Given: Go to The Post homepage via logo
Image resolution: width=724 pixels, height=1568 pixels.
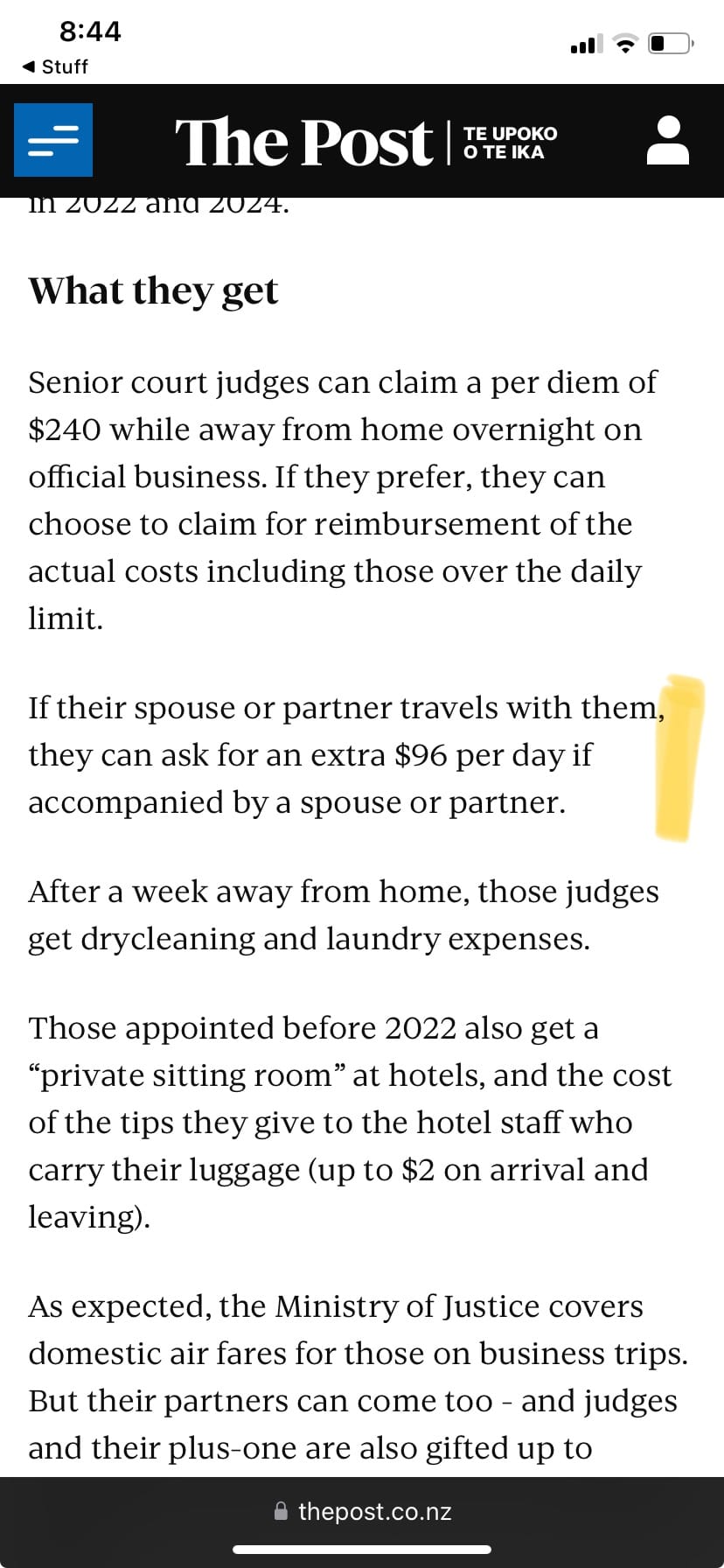Looking at the screenshot, I should click(x=366, y=142).
